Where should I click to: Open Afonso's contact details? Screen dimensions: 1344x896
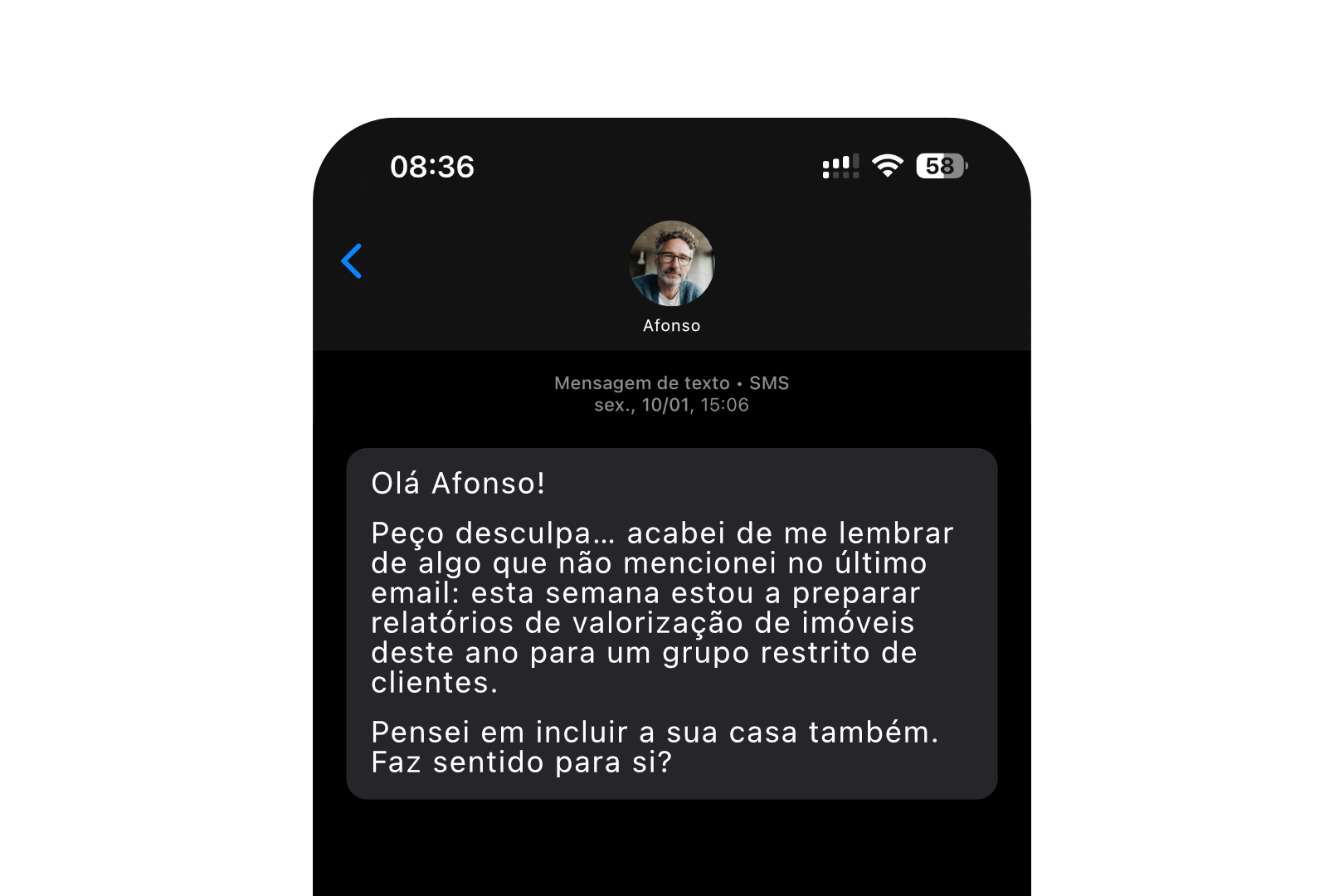click(671, 264)
